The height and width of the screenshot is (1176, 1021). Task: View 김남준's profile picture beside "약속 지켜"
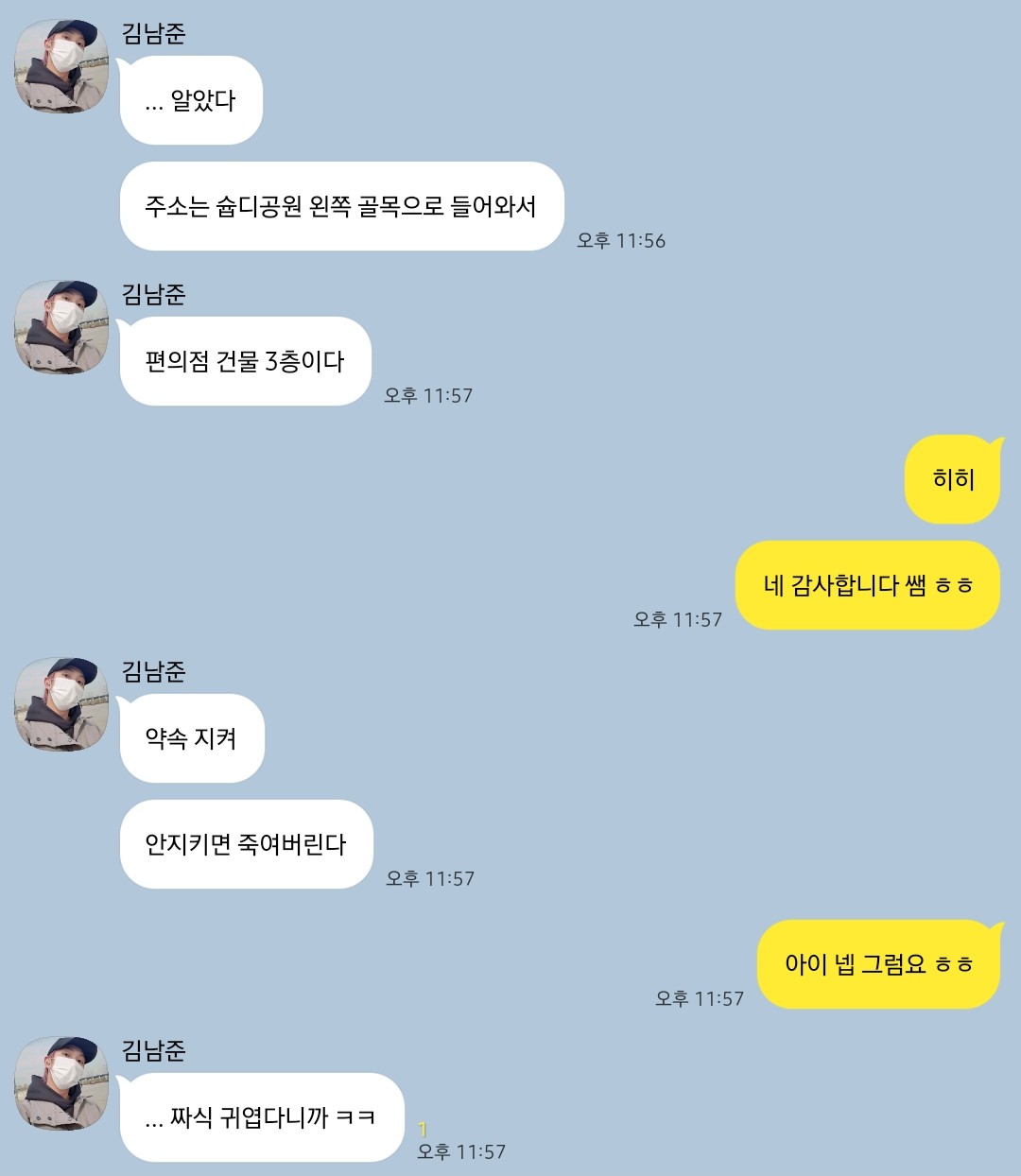coord(61,704)
